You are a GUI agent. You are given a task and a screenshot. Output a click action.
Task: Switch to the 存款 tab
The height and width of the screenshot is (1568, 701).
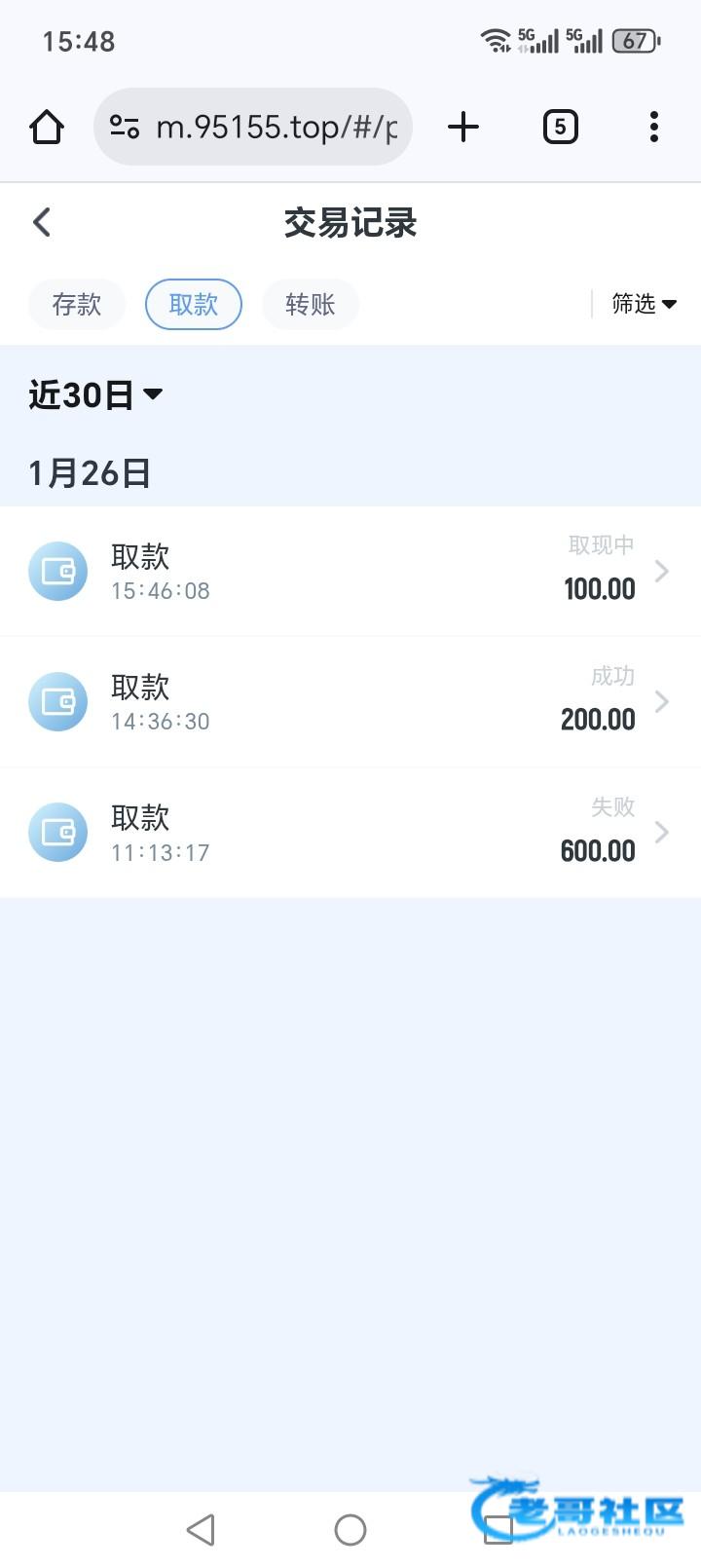pos(77,305)
